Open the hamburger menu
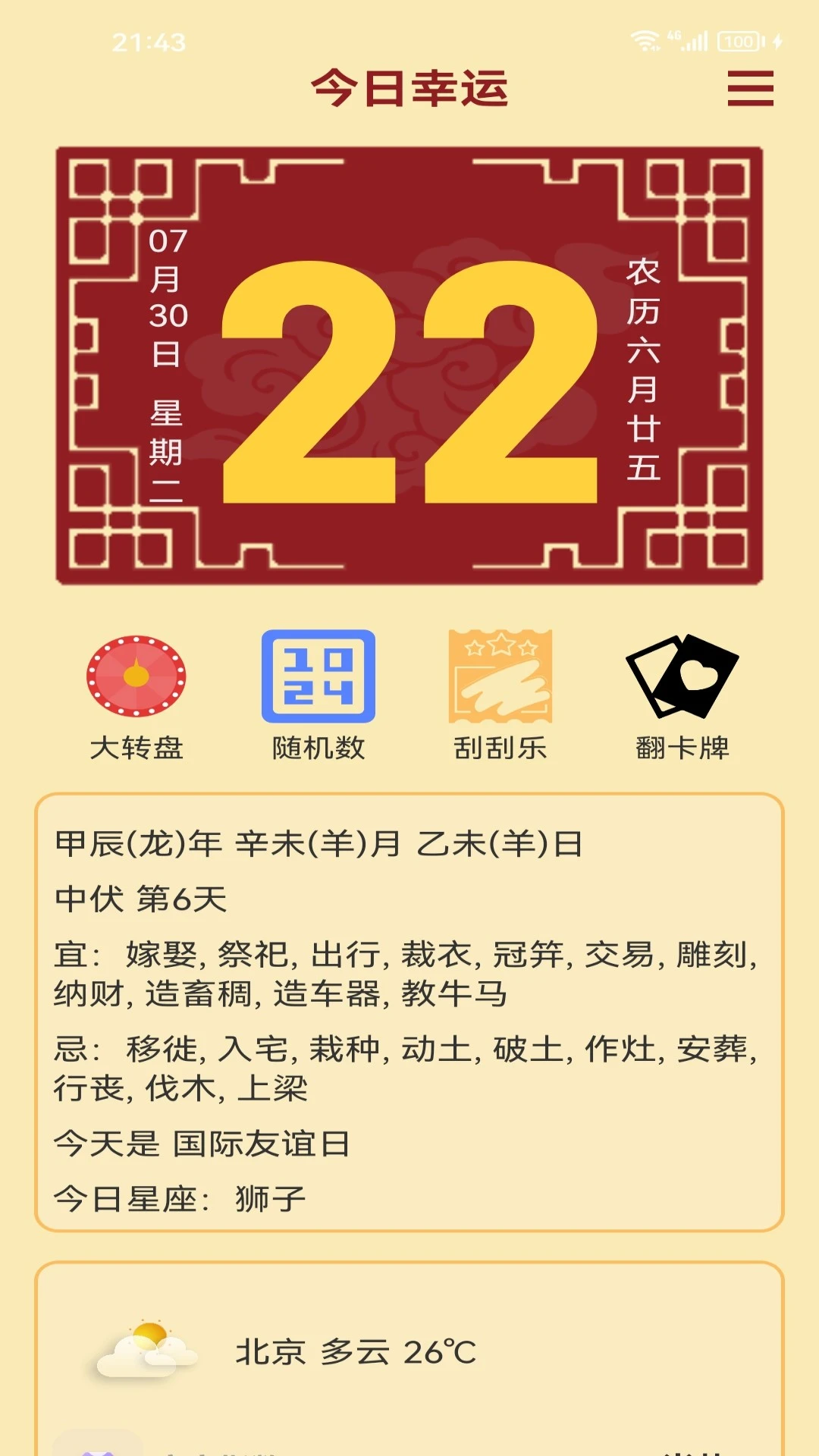Screen dimensions: 819x1456 (x=750, y=88)
